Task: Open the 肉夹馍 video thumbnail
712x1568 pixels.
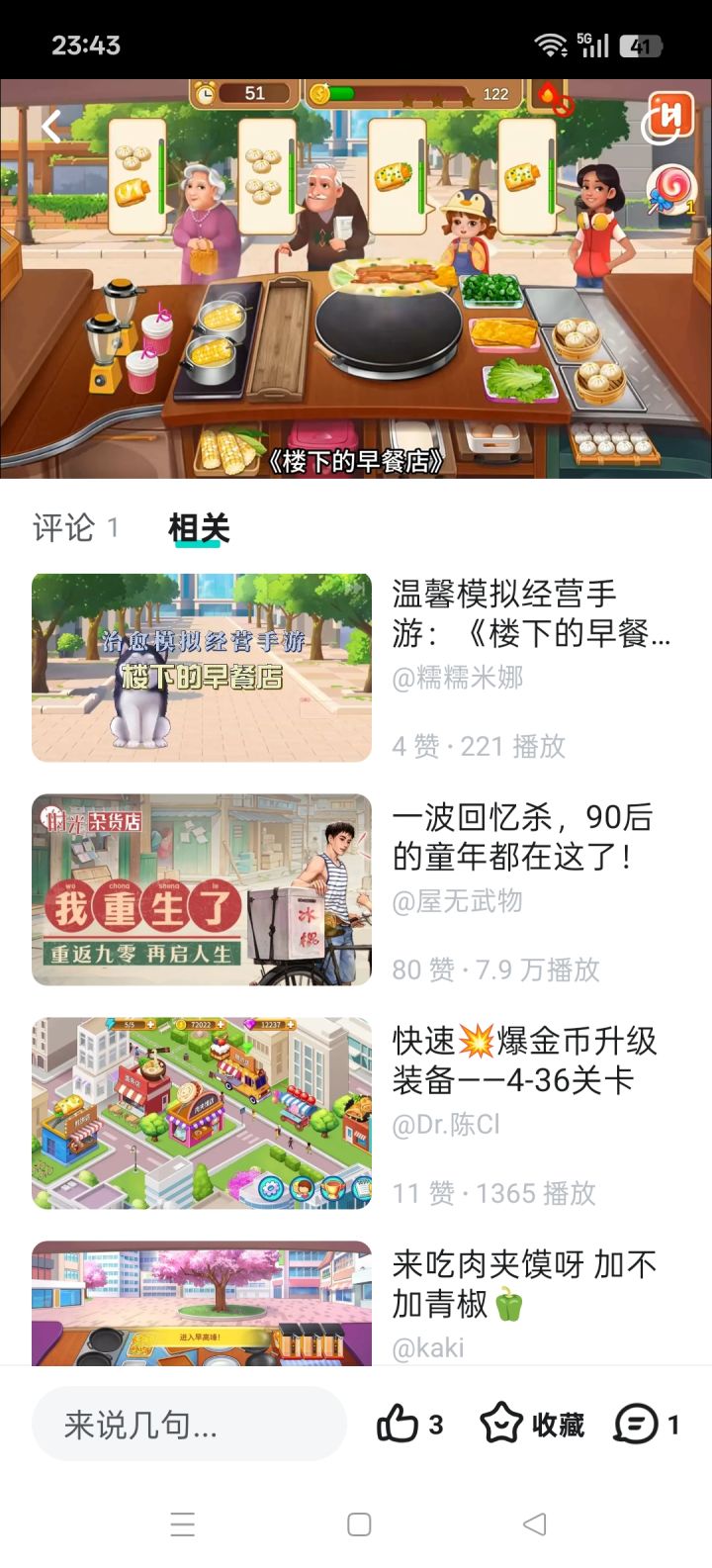Action: tap(201, 1304)
